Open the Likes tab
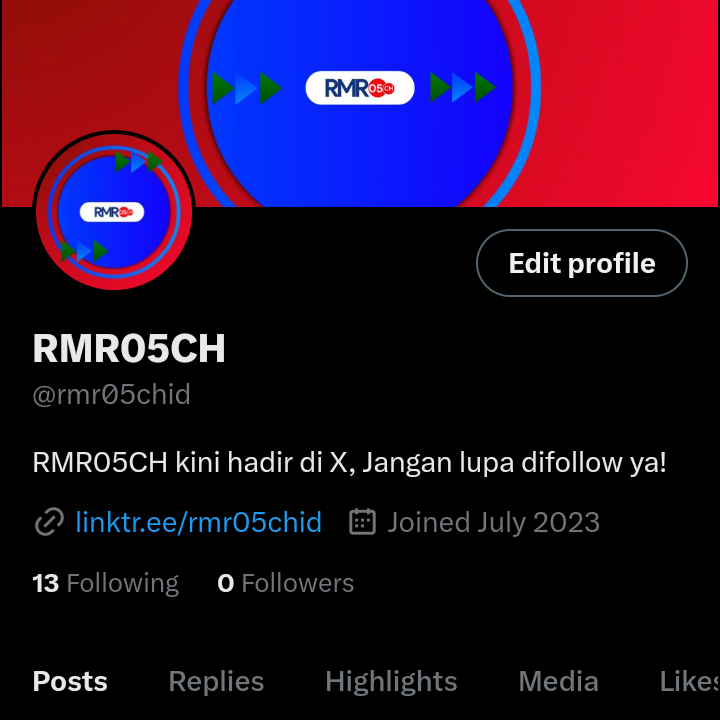Image resolution: width=720 pixels, height=720 pixels. pos(690,682)
